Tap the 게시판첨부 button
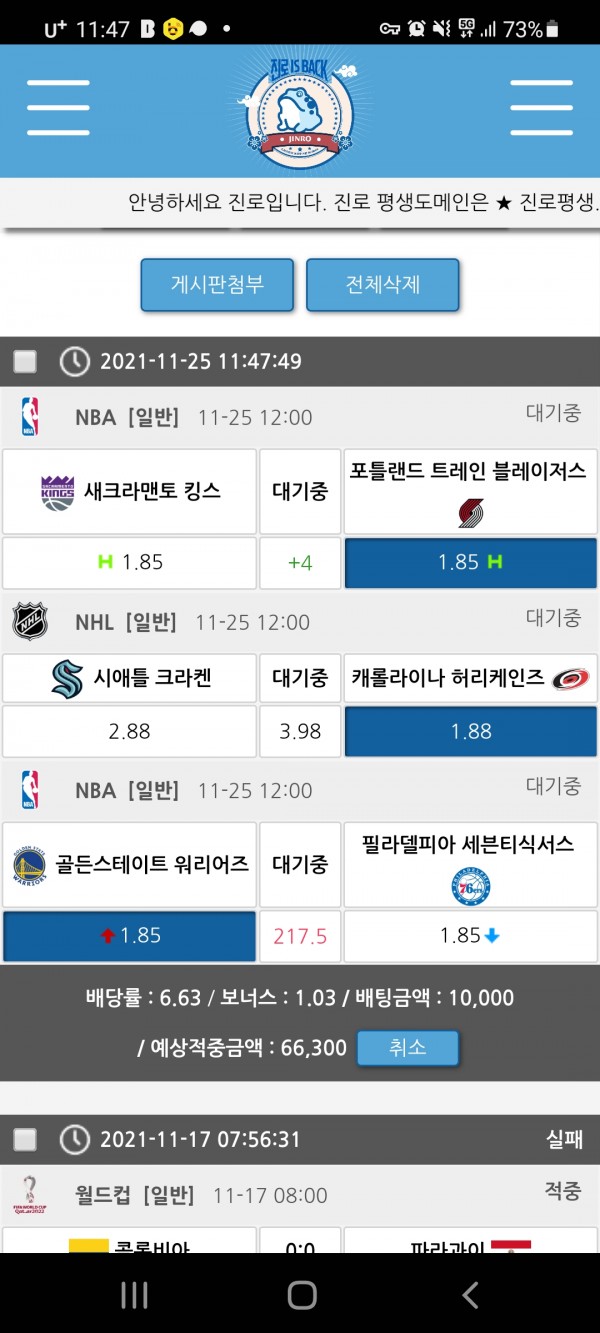 tap(217, 284)
